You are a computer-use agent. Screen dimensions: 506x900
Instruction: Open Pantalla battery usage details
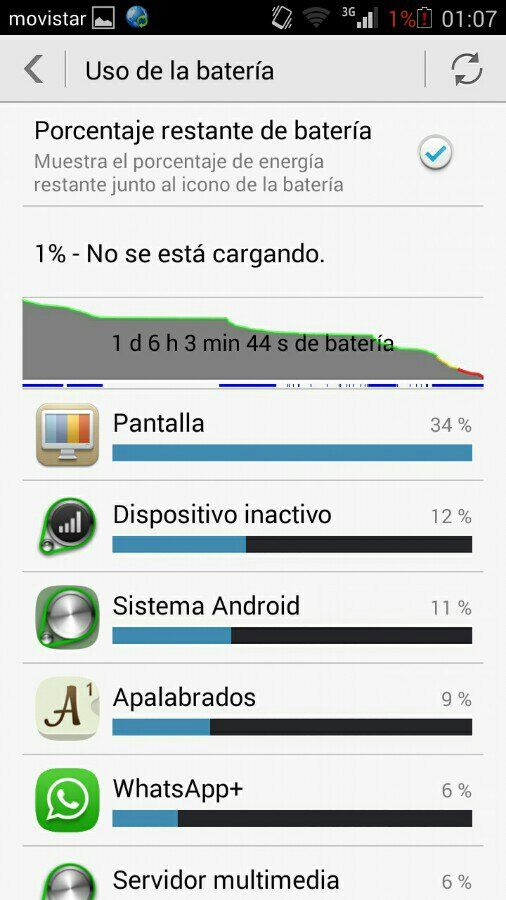pyautogui.click(x=253, y=435)
